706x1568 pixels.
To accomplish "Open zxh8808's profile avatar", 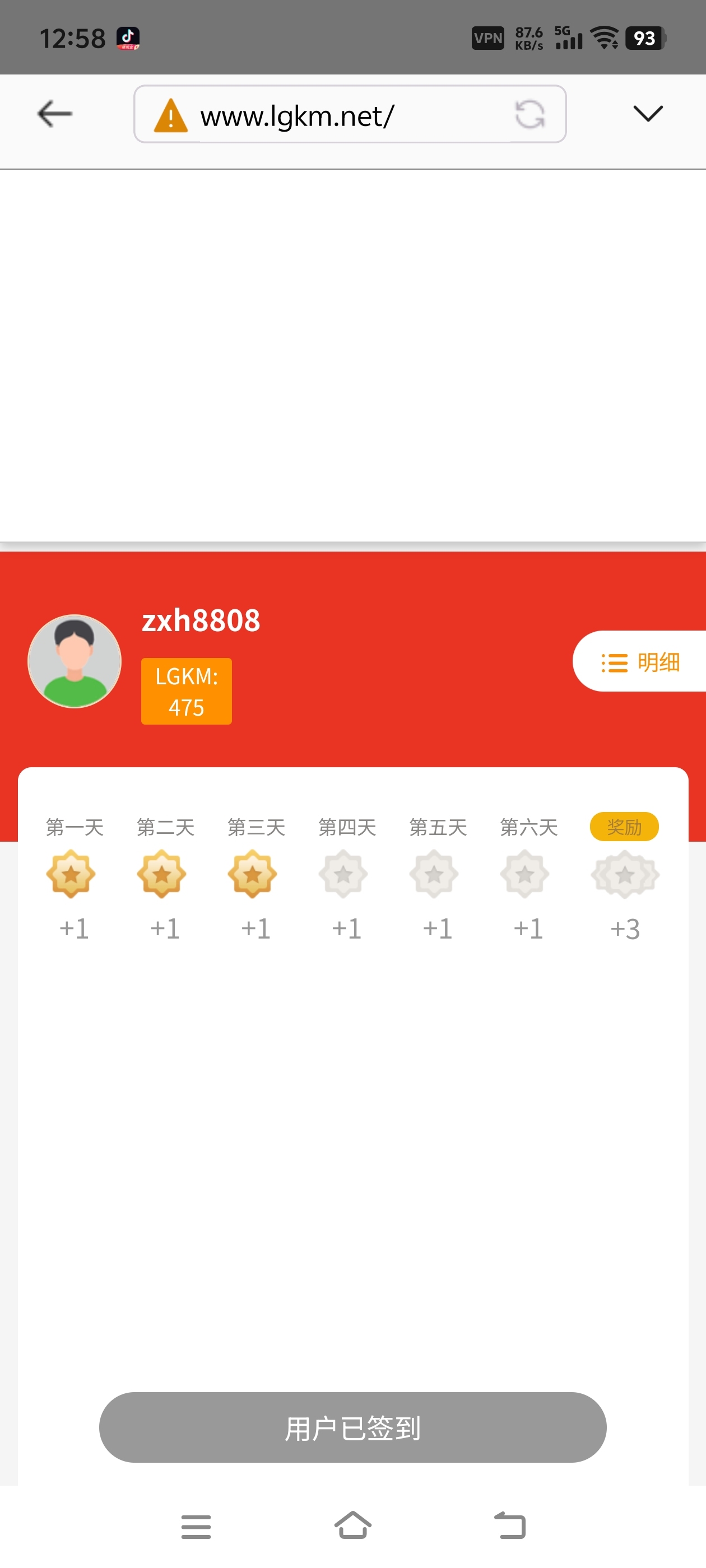I will tap(75, 661).
